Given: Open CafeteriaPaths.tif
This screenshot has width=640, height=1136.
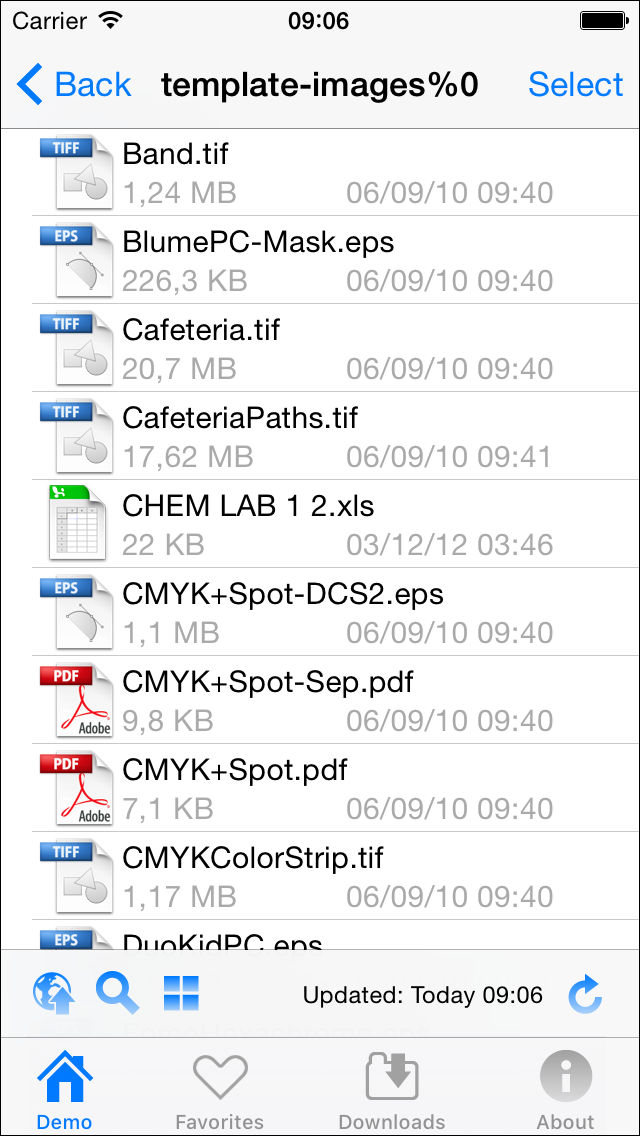Looking at the screenshot, I should tap(320, 436).
